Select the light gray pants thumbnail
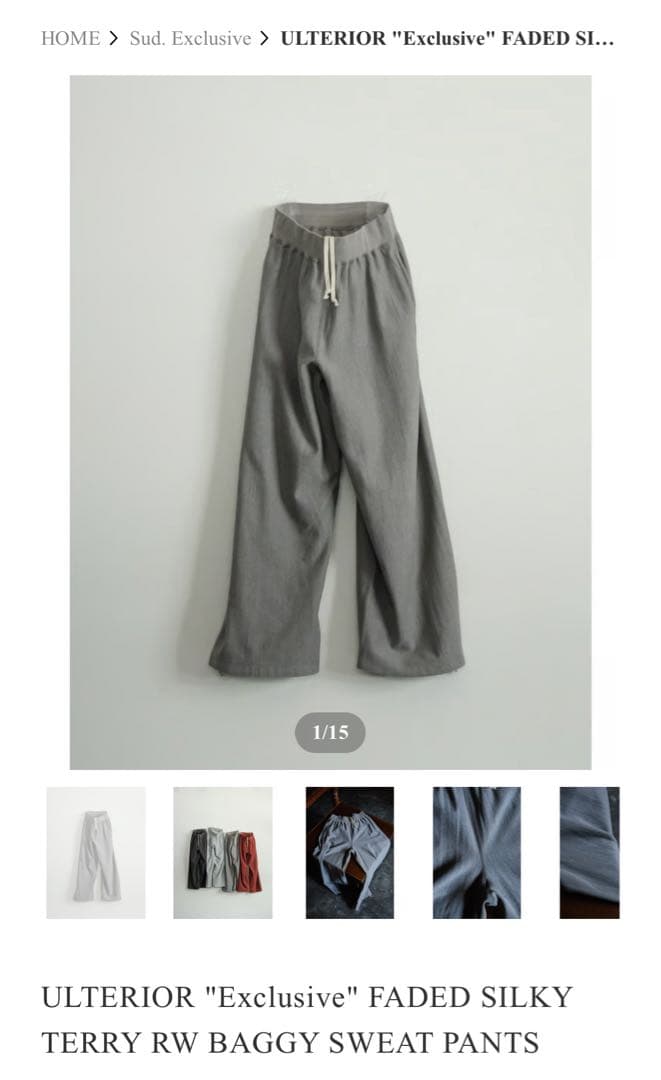This screenshot has width=661, height=1080. (x=96, y=853)
